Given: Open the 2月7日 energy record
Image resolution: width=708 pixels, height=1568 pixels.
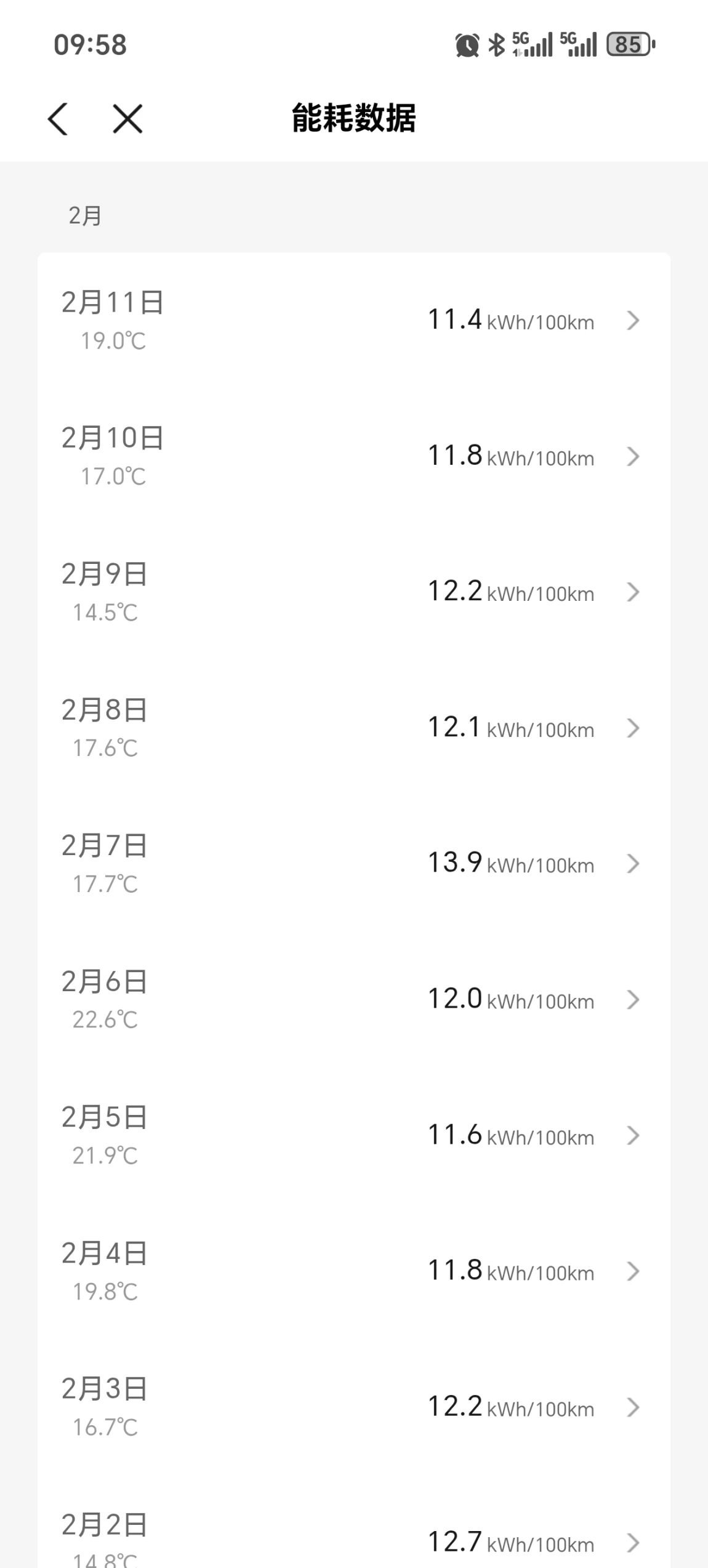Looking at the screenshot, I should point(353,864).
